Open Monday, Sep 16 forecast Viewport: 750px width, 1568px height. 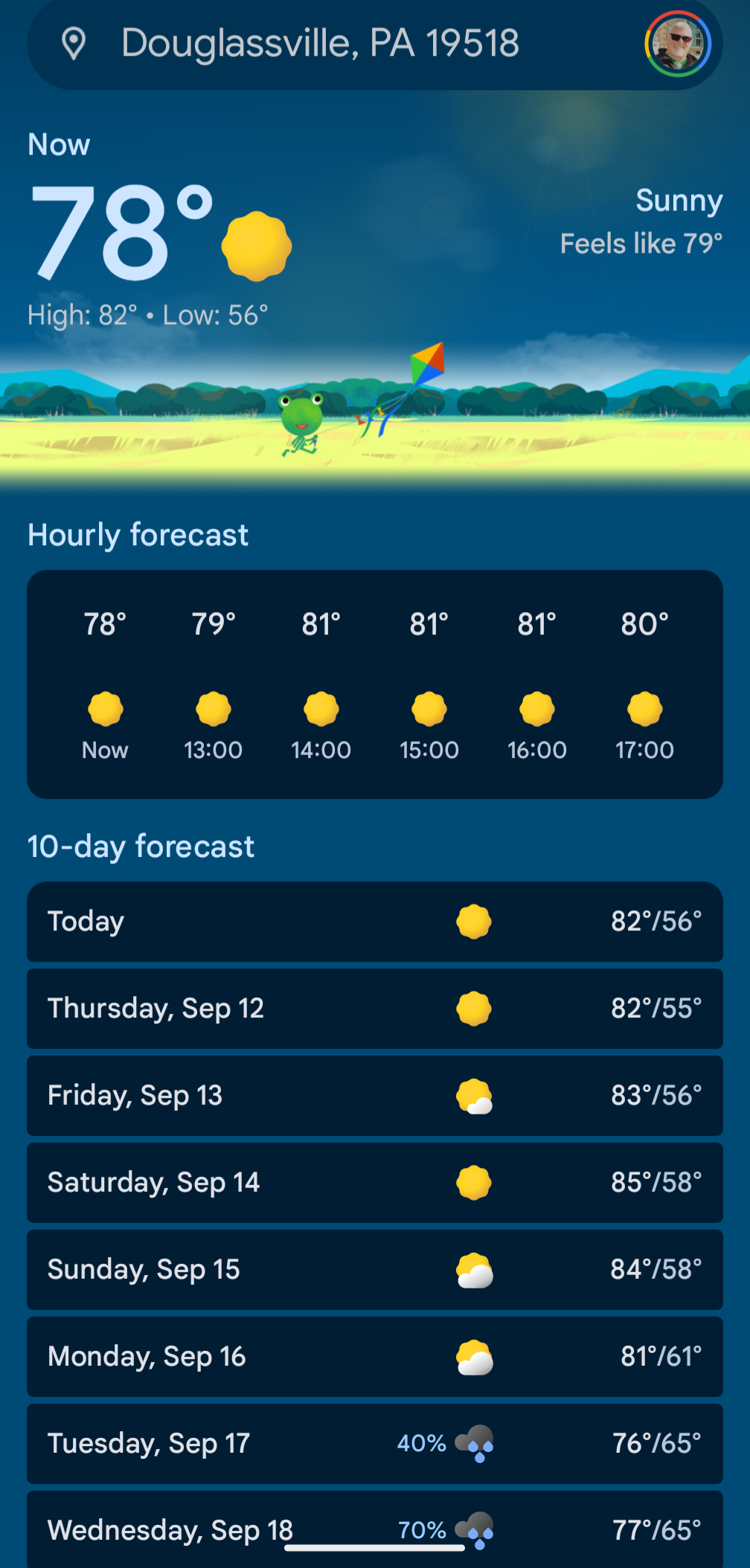(374, 1357)
